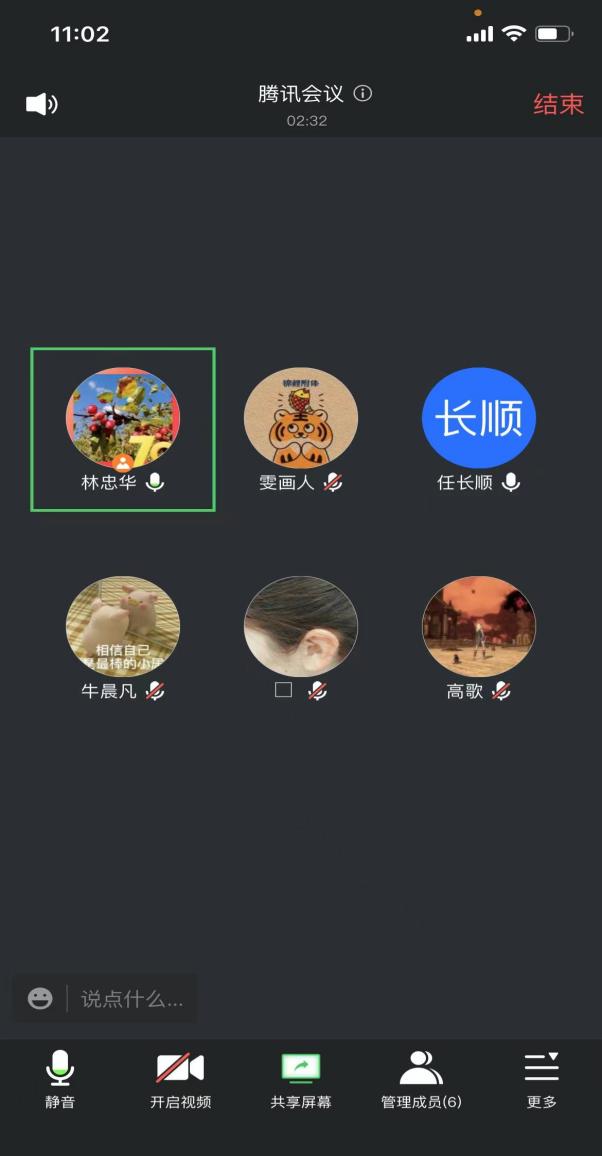
Task: Select the participant with the ear avatar
Action: 301,627
